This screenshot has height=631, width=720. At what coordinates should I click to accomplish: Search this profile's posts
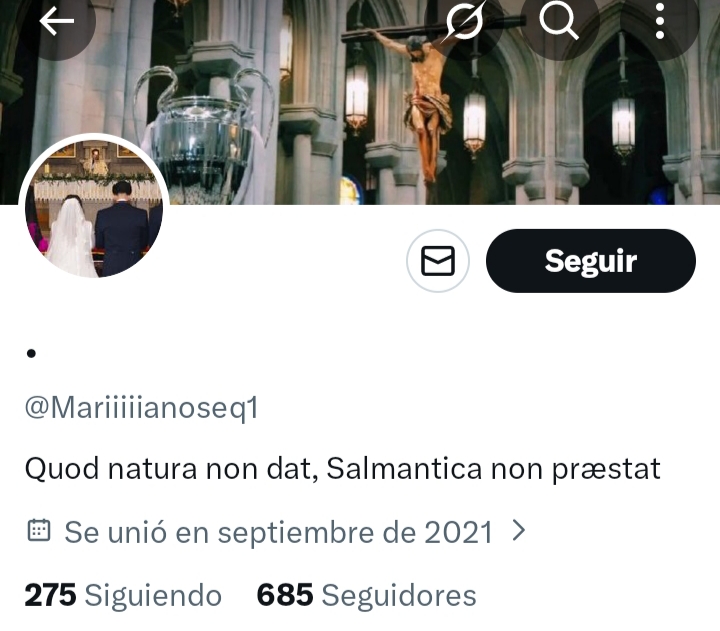(559, 22)
